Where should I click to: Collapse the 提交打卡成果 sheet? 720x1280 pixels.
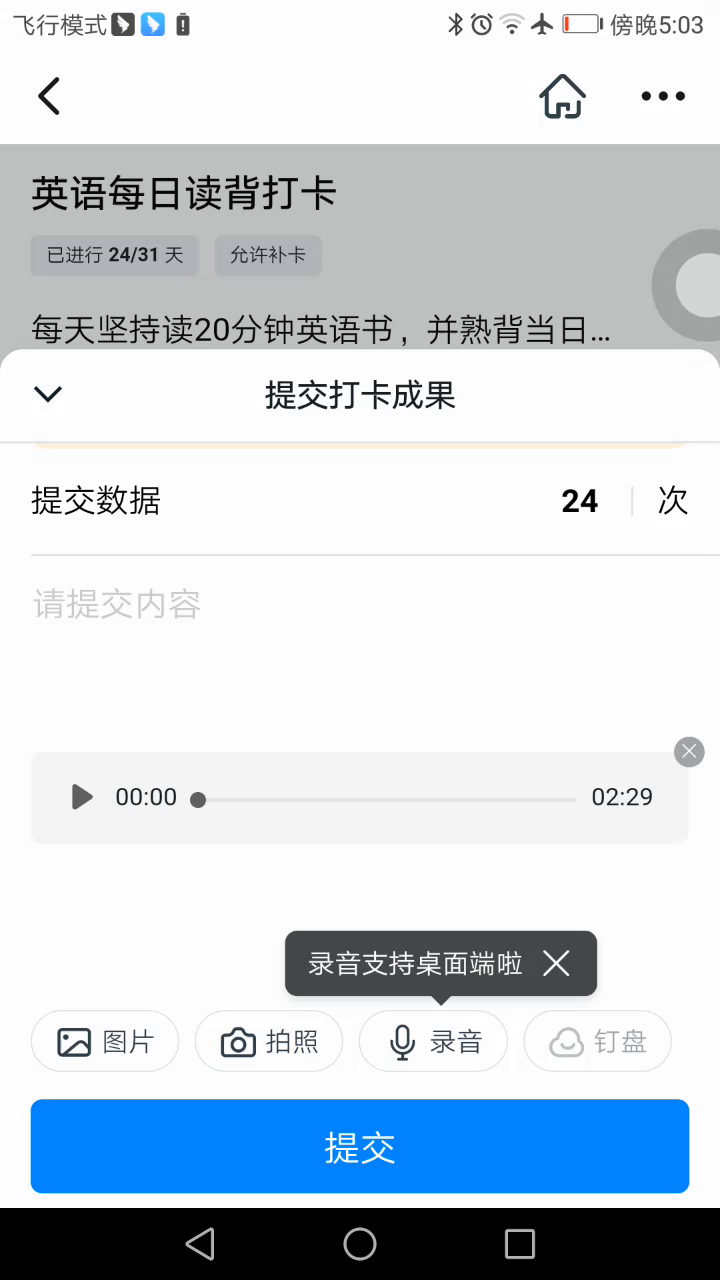48,394
